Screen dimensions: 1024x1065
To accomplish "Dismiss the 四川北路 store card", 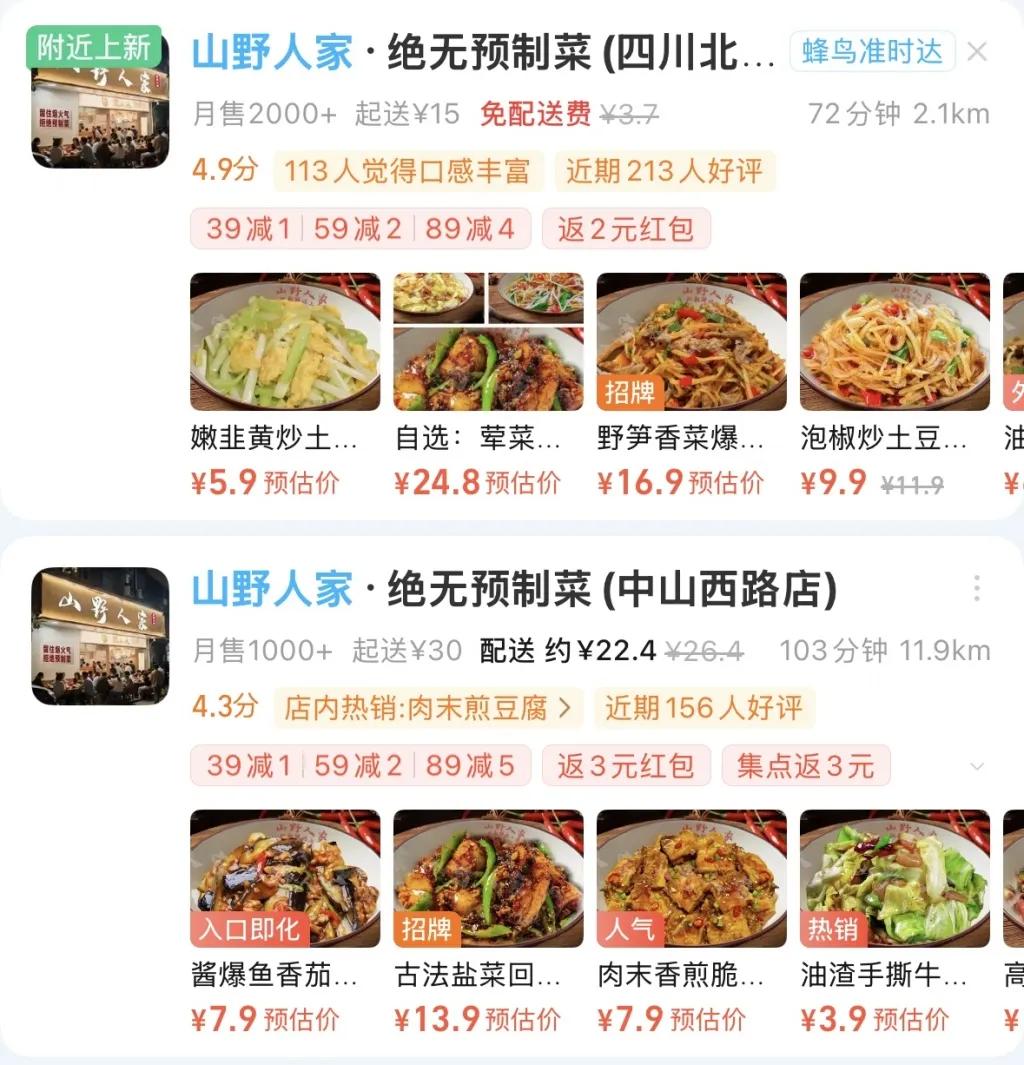I will (977, 51).
